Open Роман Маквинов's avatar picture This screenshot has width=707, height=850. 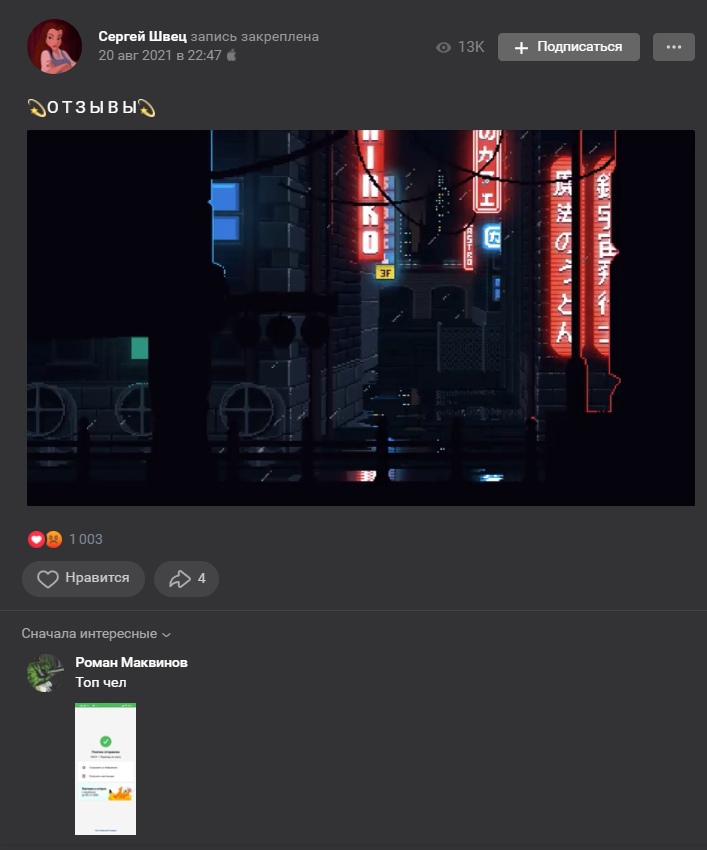[x=45, y=673]
